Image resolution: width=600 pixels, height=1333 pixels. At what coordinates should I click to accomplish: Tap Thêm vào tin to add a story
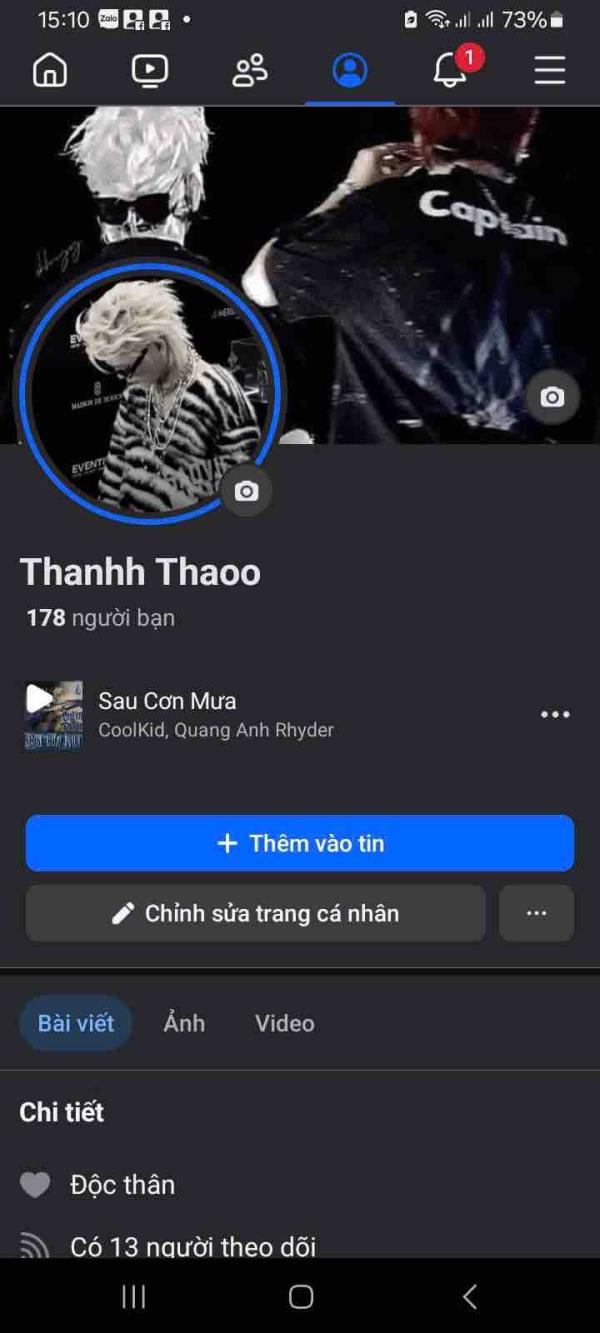[300, 843]
